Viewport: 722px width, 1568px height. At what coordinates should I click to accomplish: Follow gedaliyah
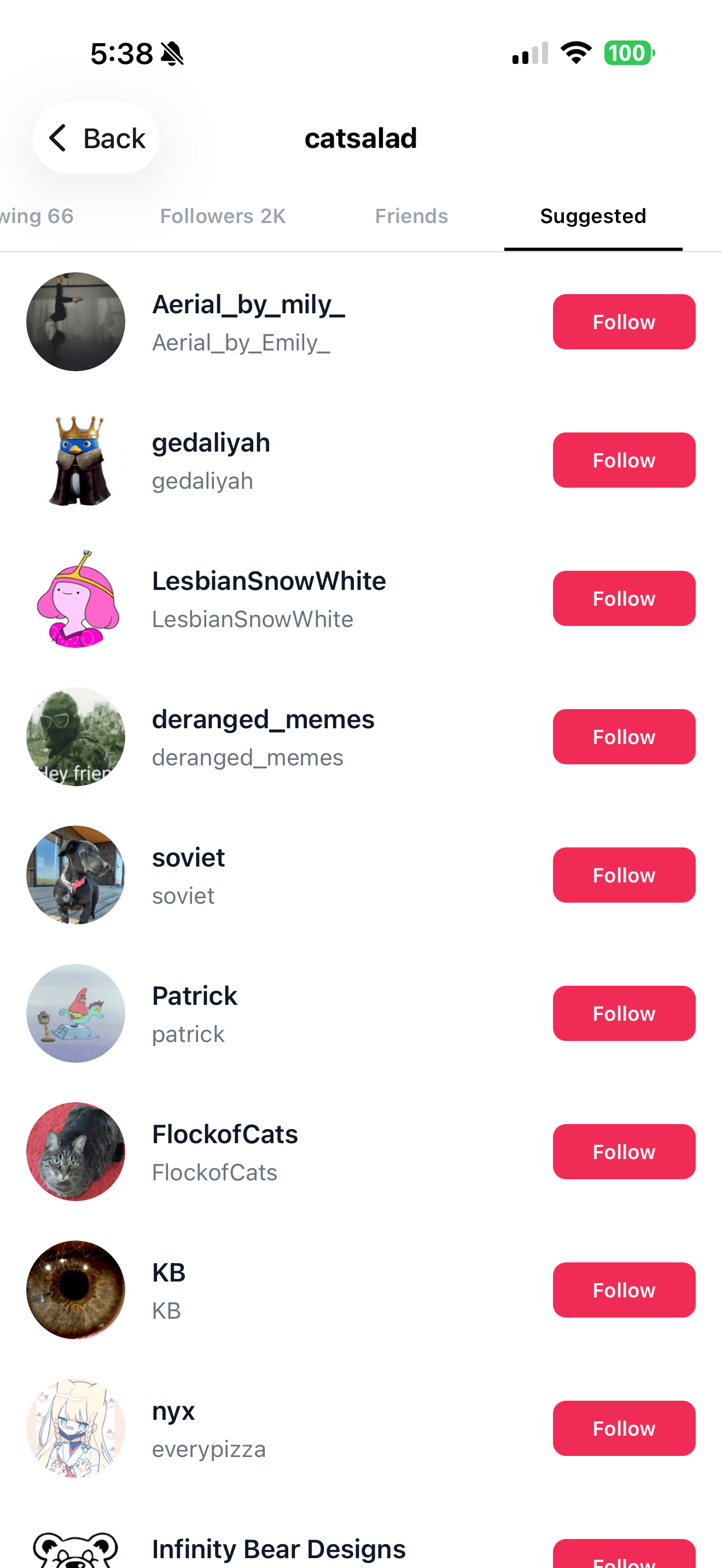(624, 460)
